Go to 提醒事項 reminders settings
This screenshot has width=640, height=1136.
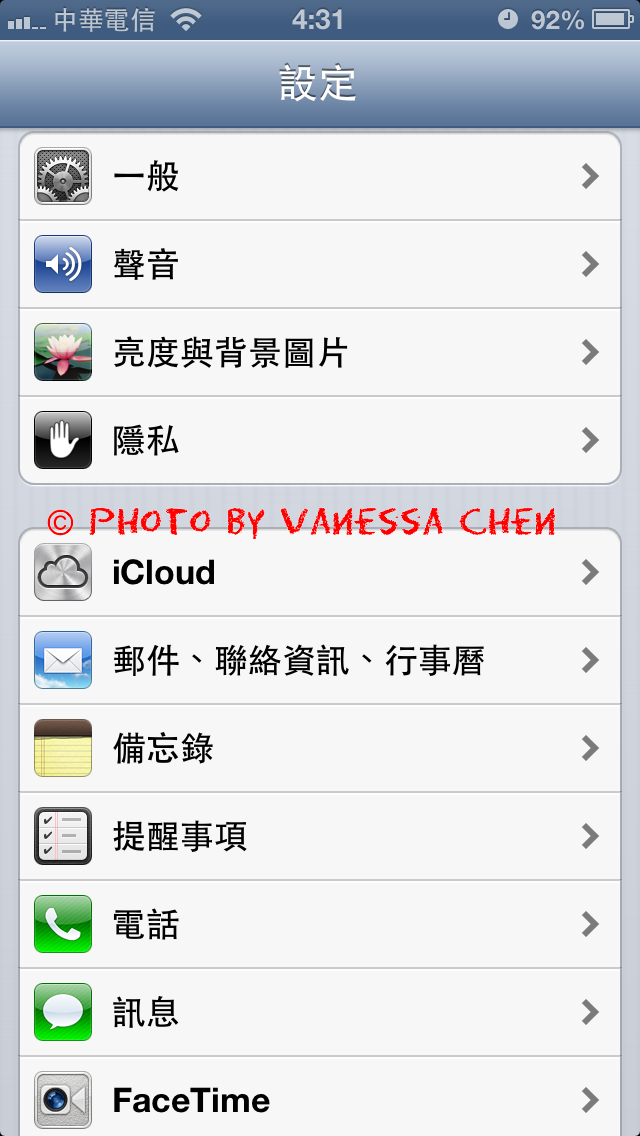pyautogui.click(x=320, y=836)
